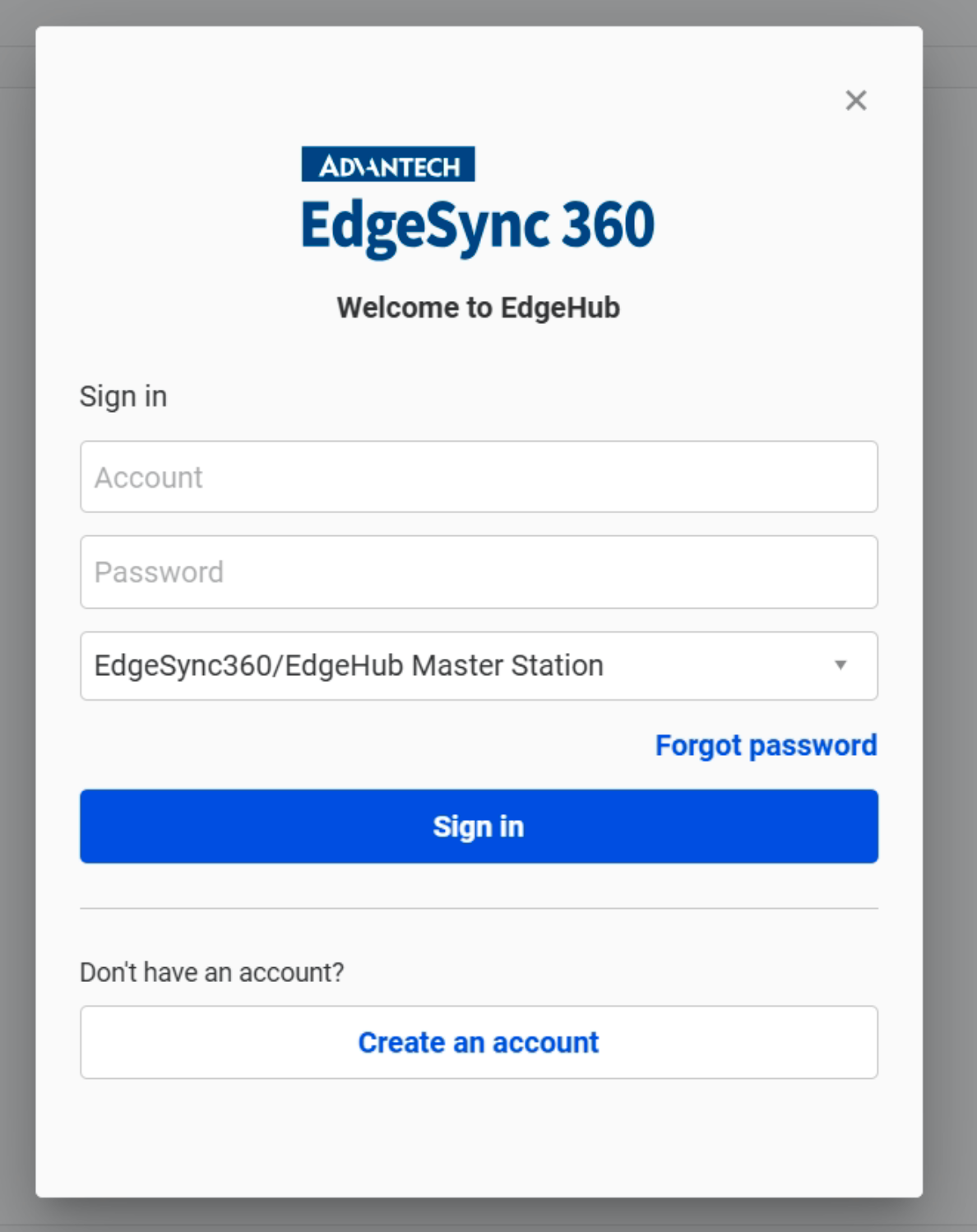Click inside the Account input field

(x=478, y=477)
